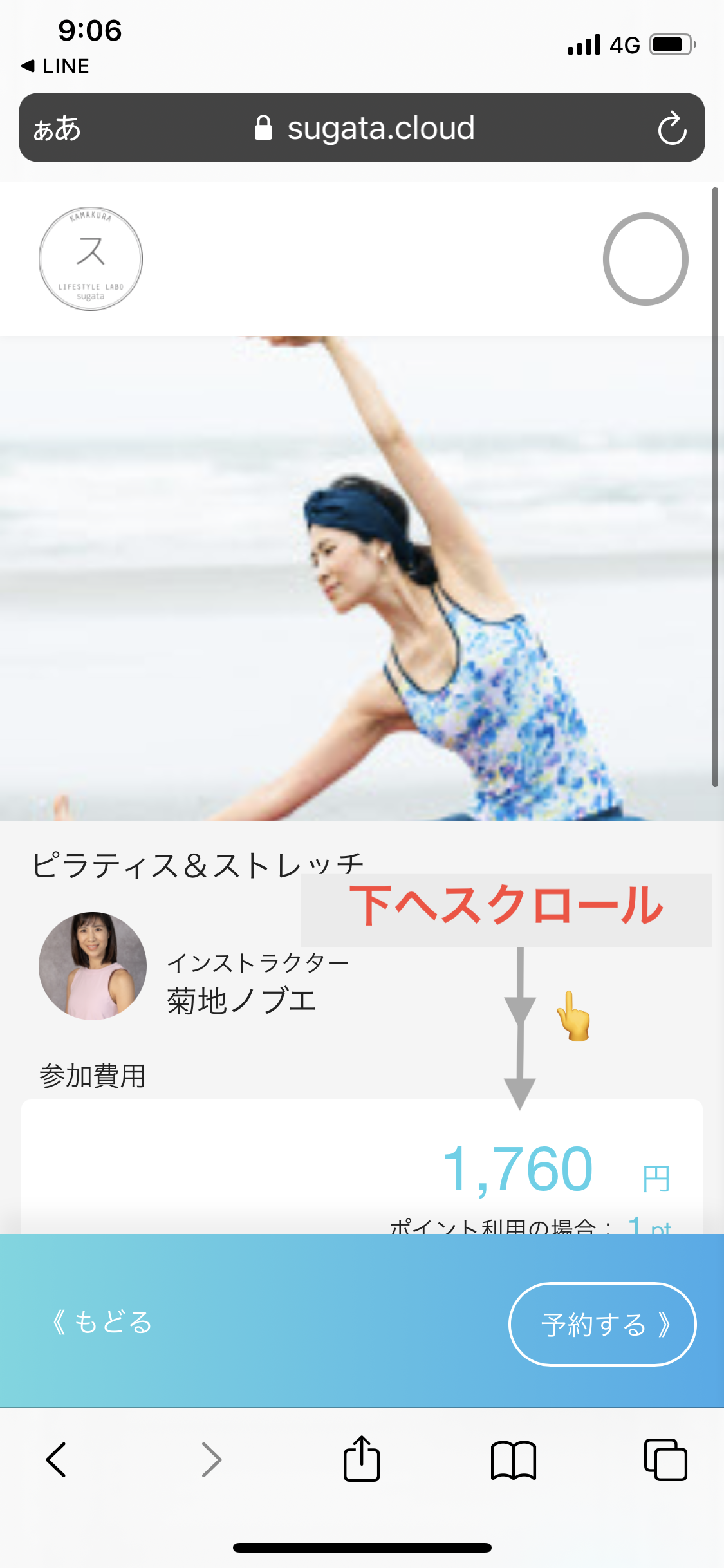Screen dimensions: 724x1568
Task: Share this page from the Safari toolbar
Action: (x=362, y=1459)
